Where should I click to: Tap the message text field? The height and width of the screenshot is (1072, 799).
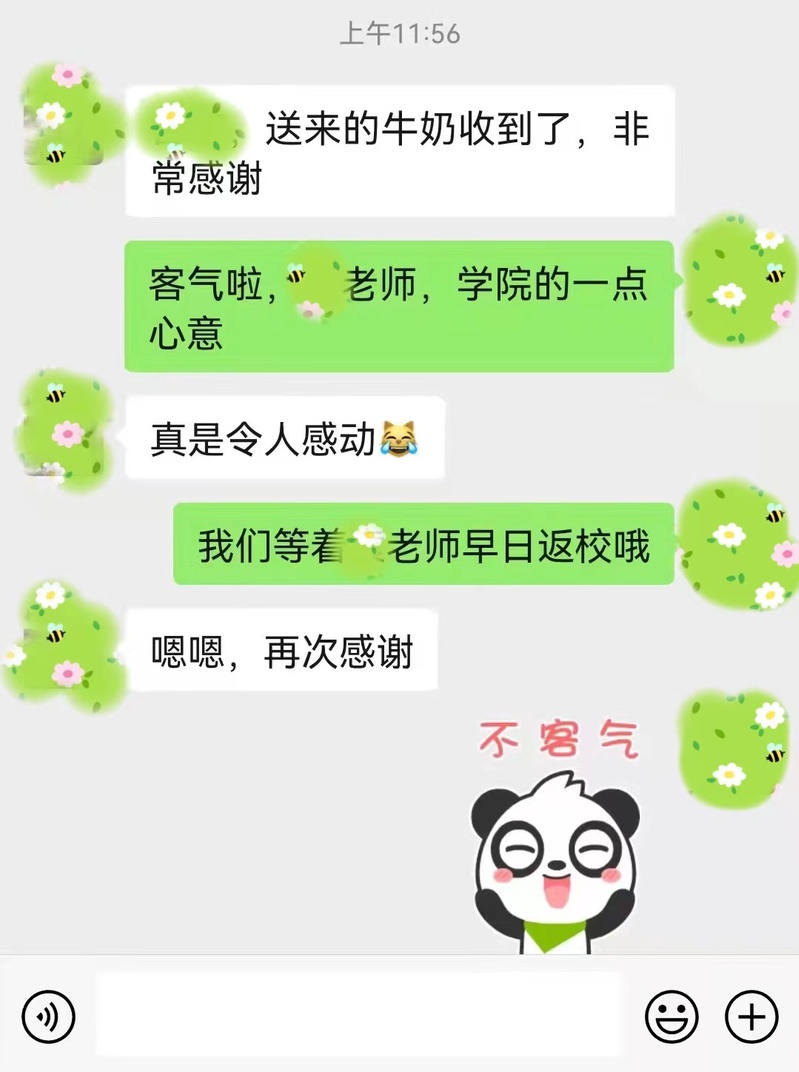click(358, 1016)
